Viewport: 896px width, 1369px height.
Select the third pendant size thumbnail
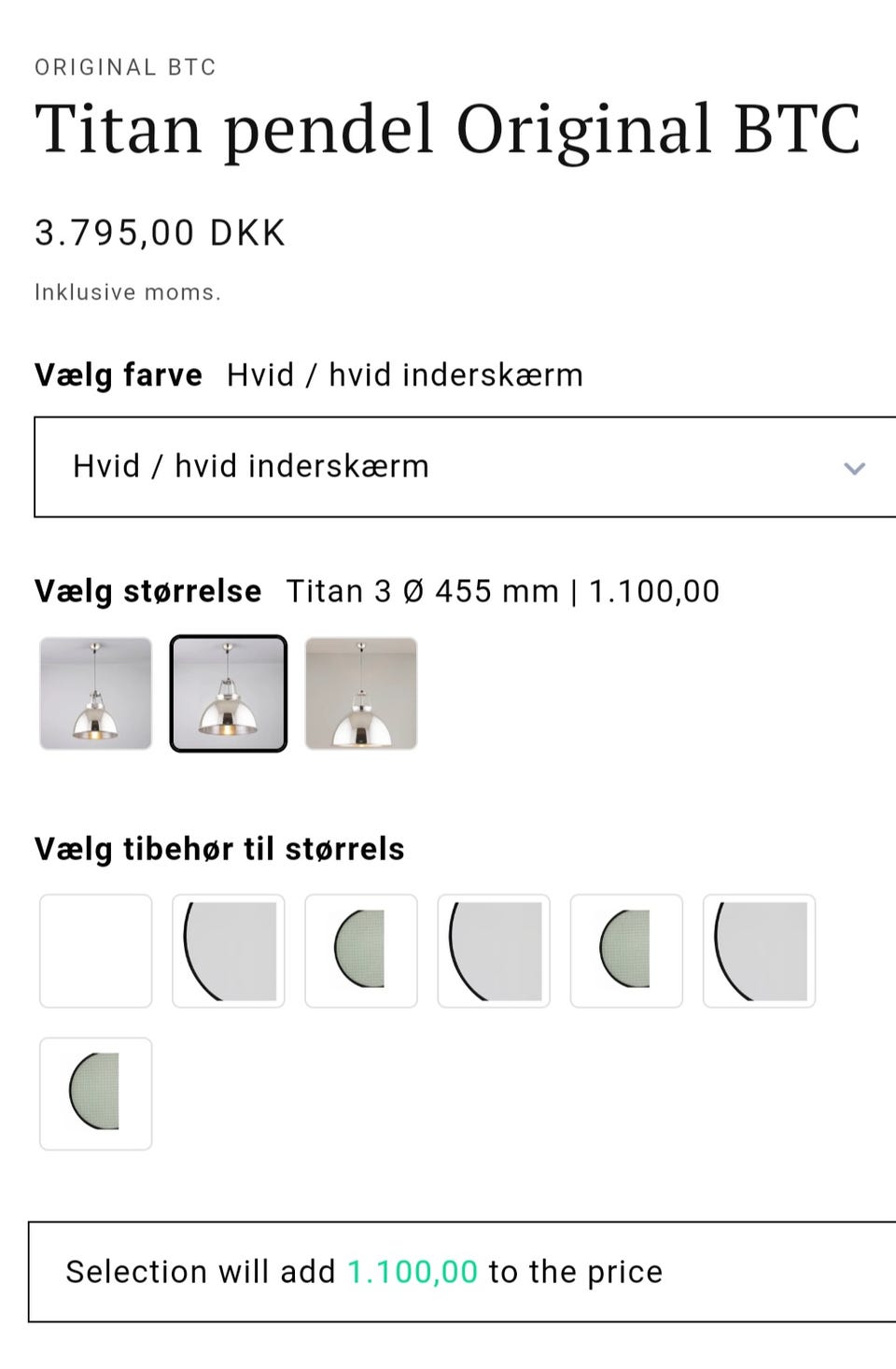coord(361,694)
